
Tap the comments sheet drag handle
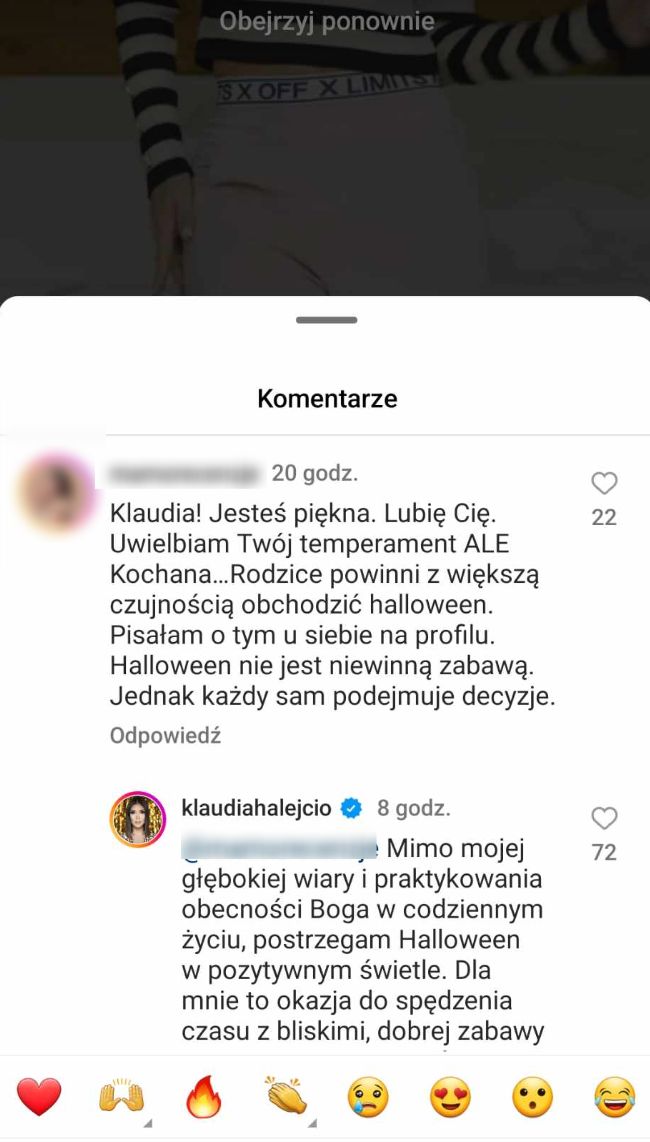pos(326,320)
